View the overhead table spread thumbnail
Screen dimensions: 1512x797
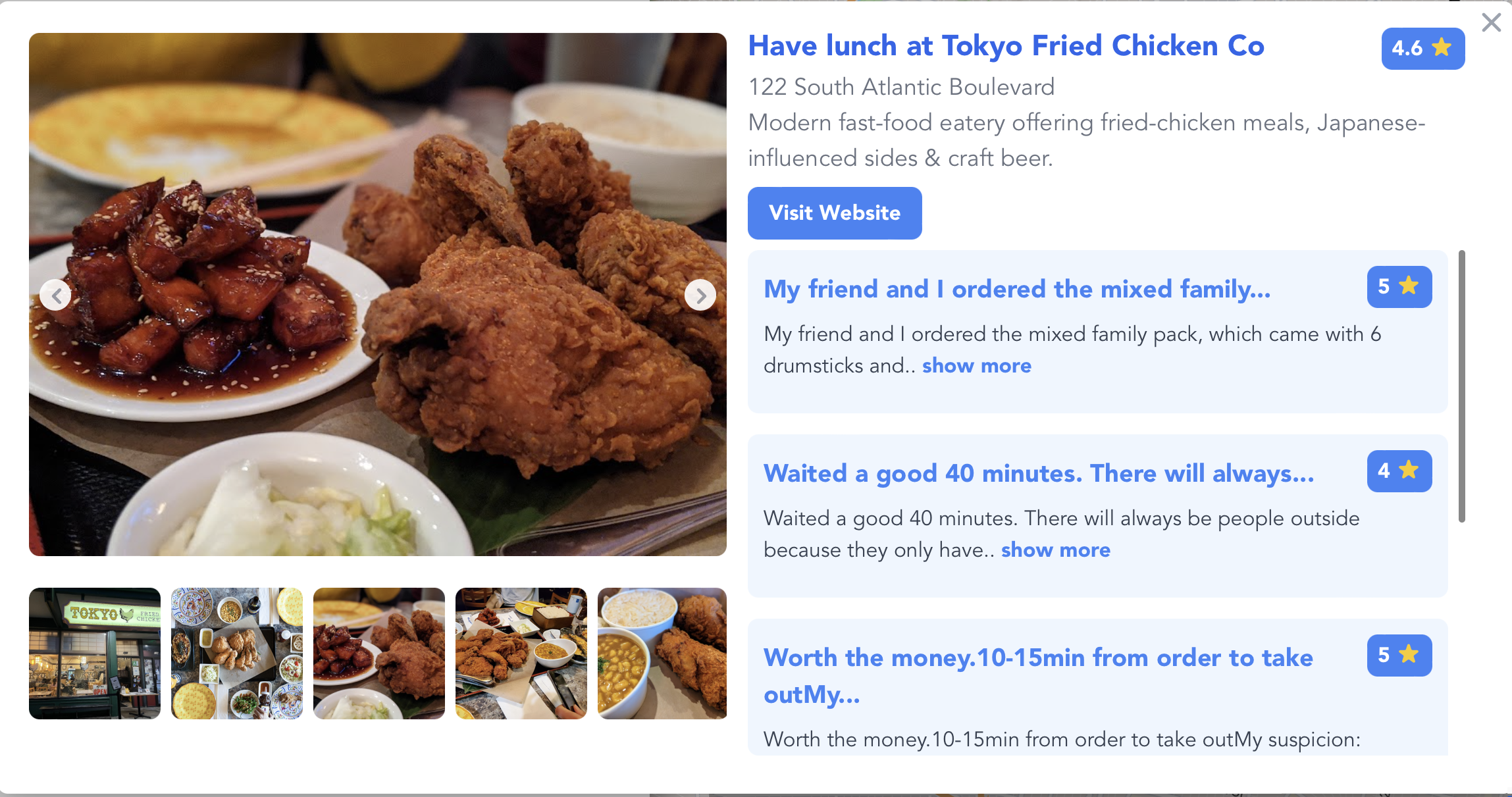coord(237,653)
